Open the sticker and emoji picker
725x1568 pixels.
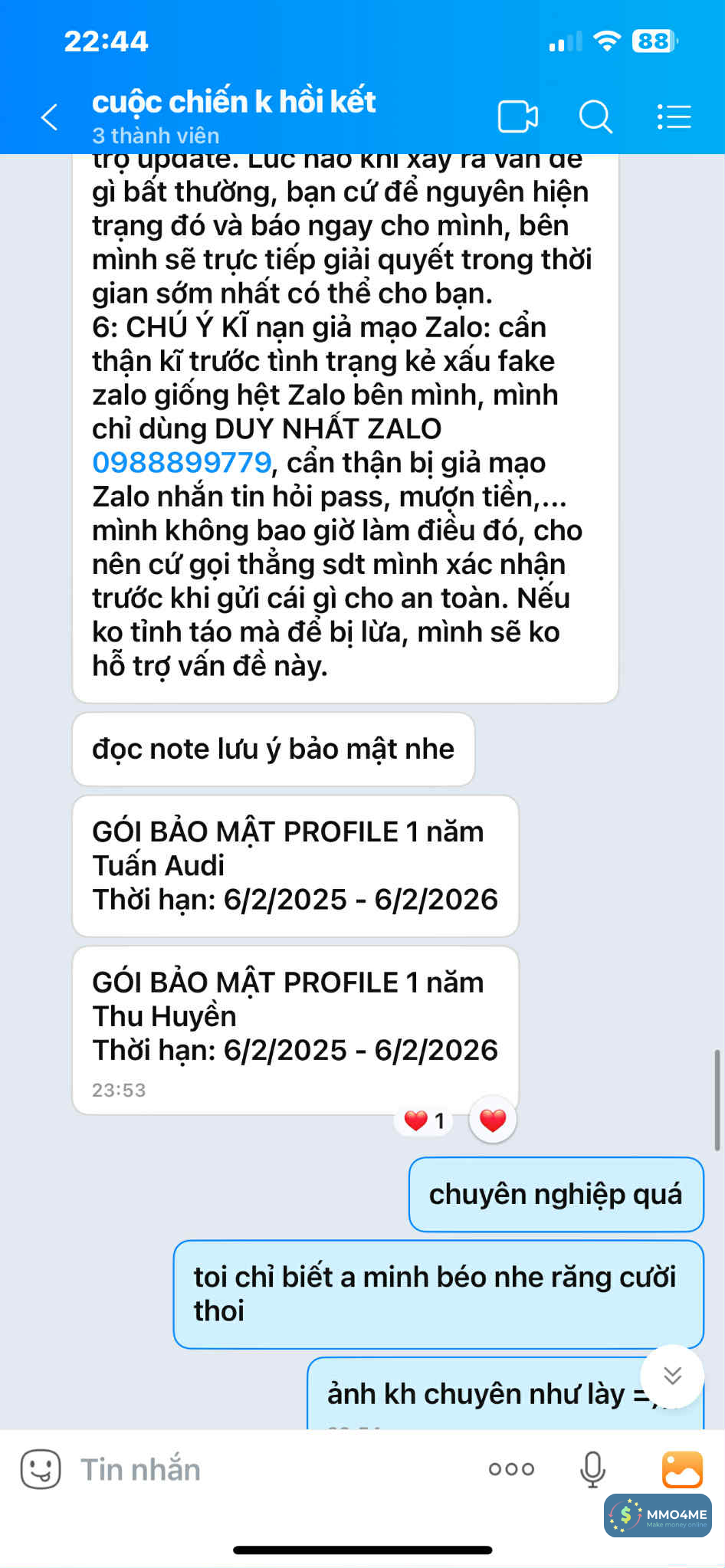tap(40, 1469)
